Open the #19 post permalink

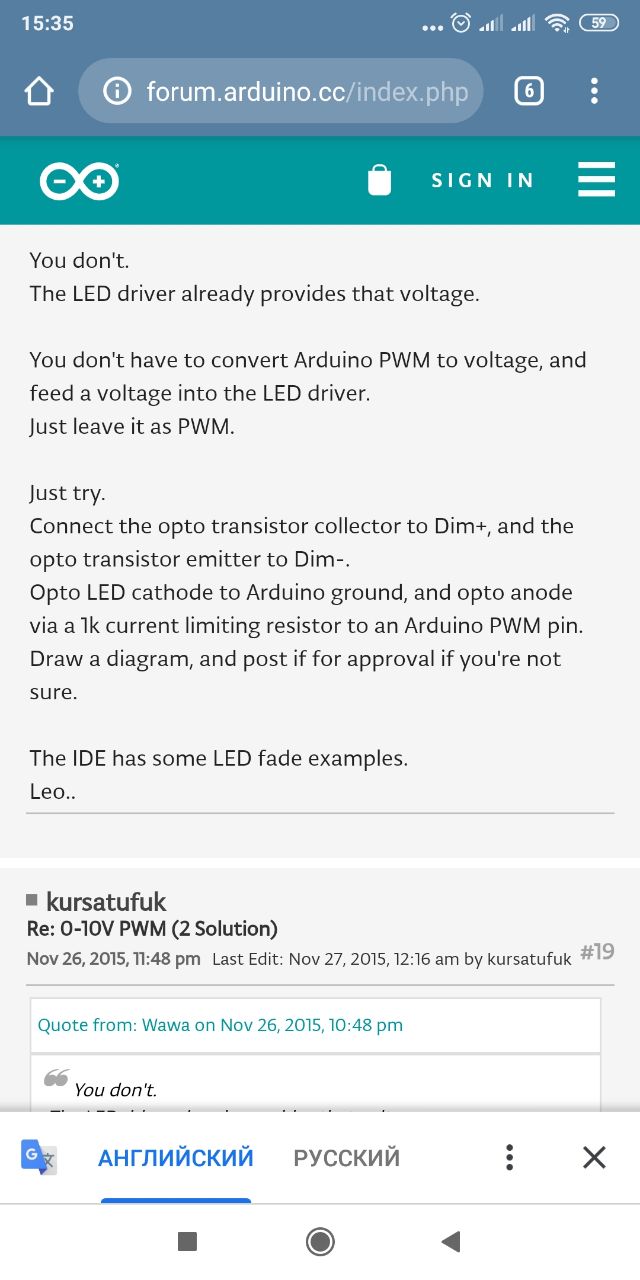(597, 952)
